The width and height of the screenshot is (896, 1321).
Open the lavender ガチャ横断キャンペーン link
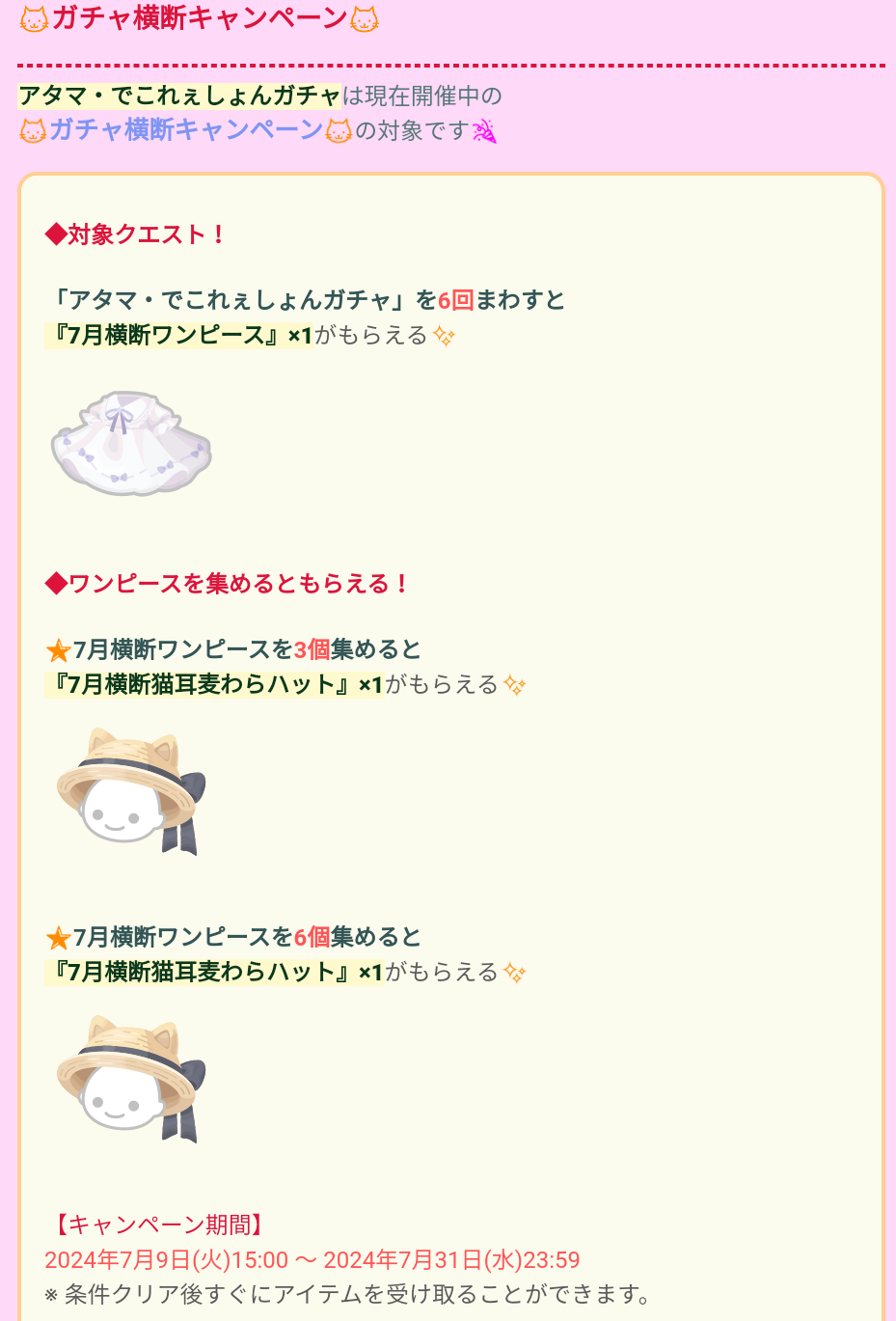(186, 129)
